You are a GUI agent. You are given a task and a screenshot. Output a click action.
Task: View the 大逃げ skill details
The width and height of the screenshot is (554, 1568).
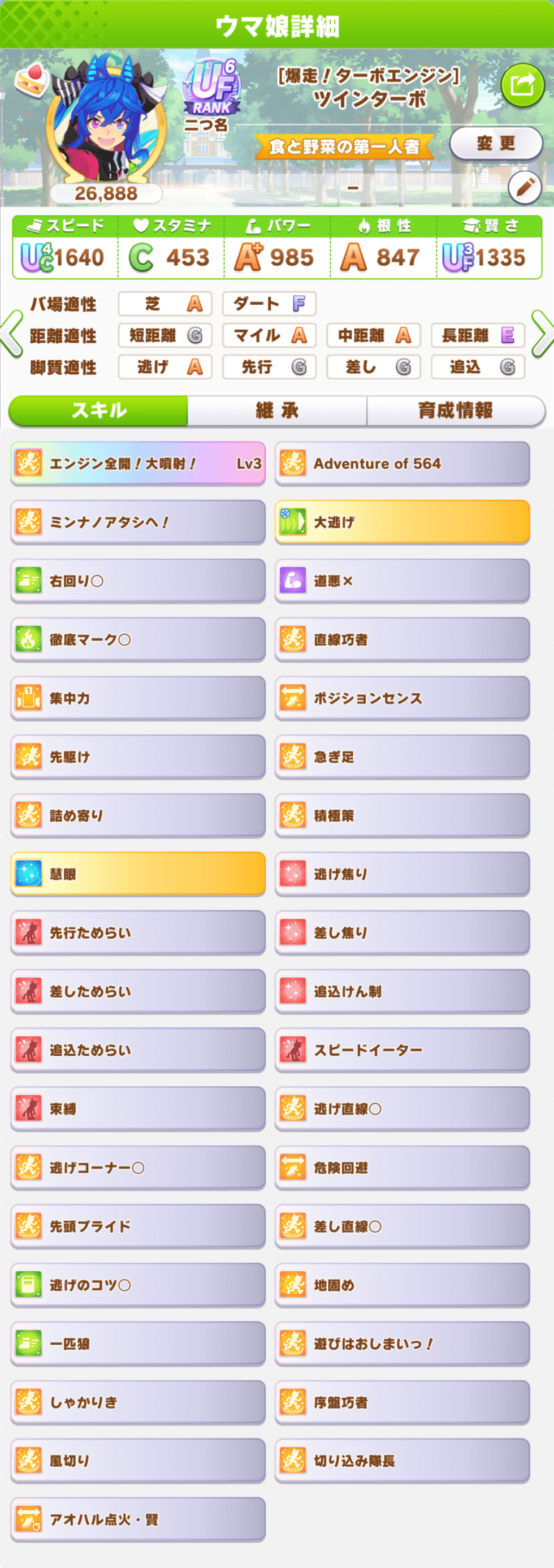pos(402,522)
